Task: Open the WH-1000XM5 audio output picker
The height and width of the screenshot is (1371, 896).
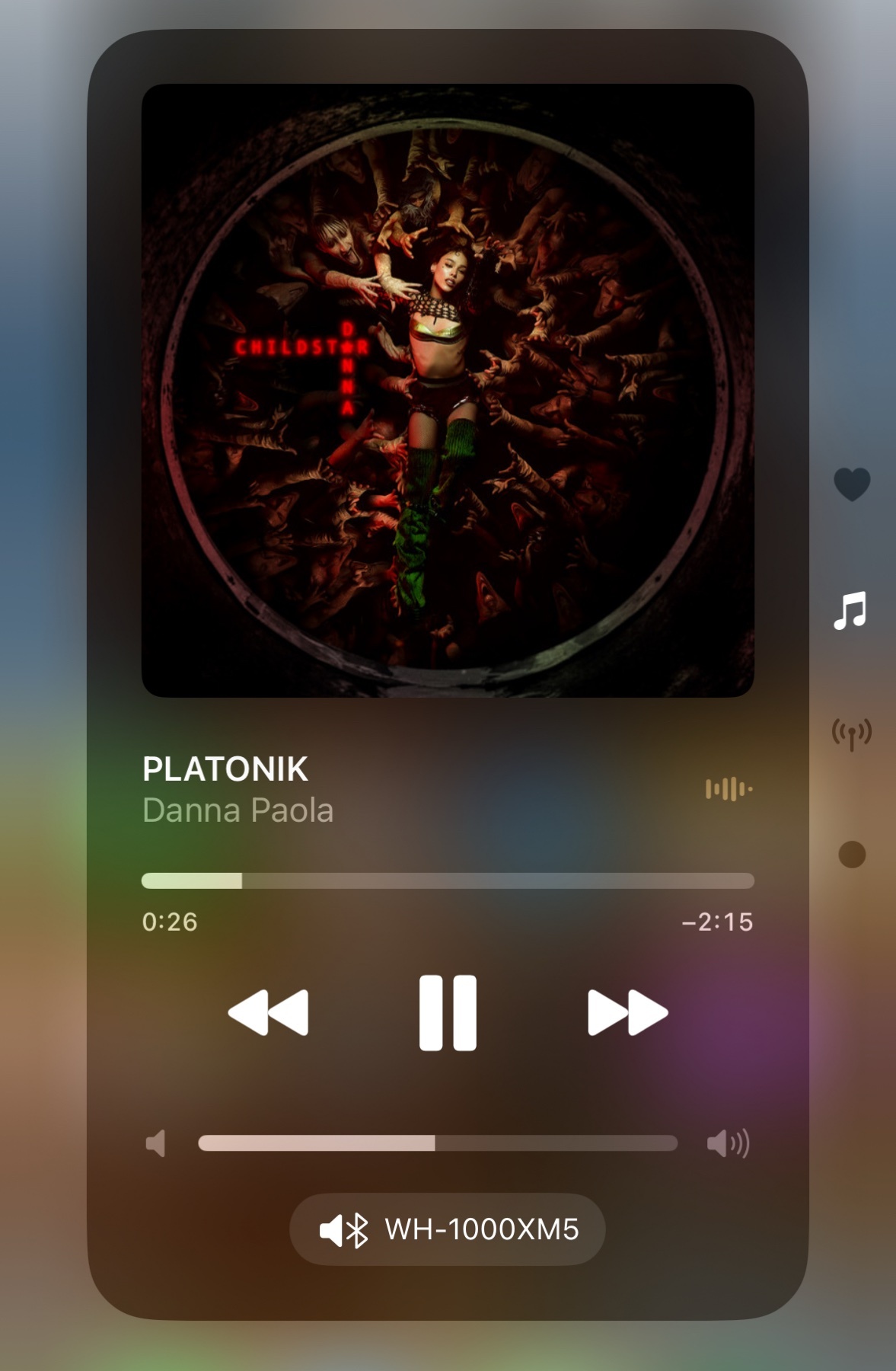Action: [448, 1229]
